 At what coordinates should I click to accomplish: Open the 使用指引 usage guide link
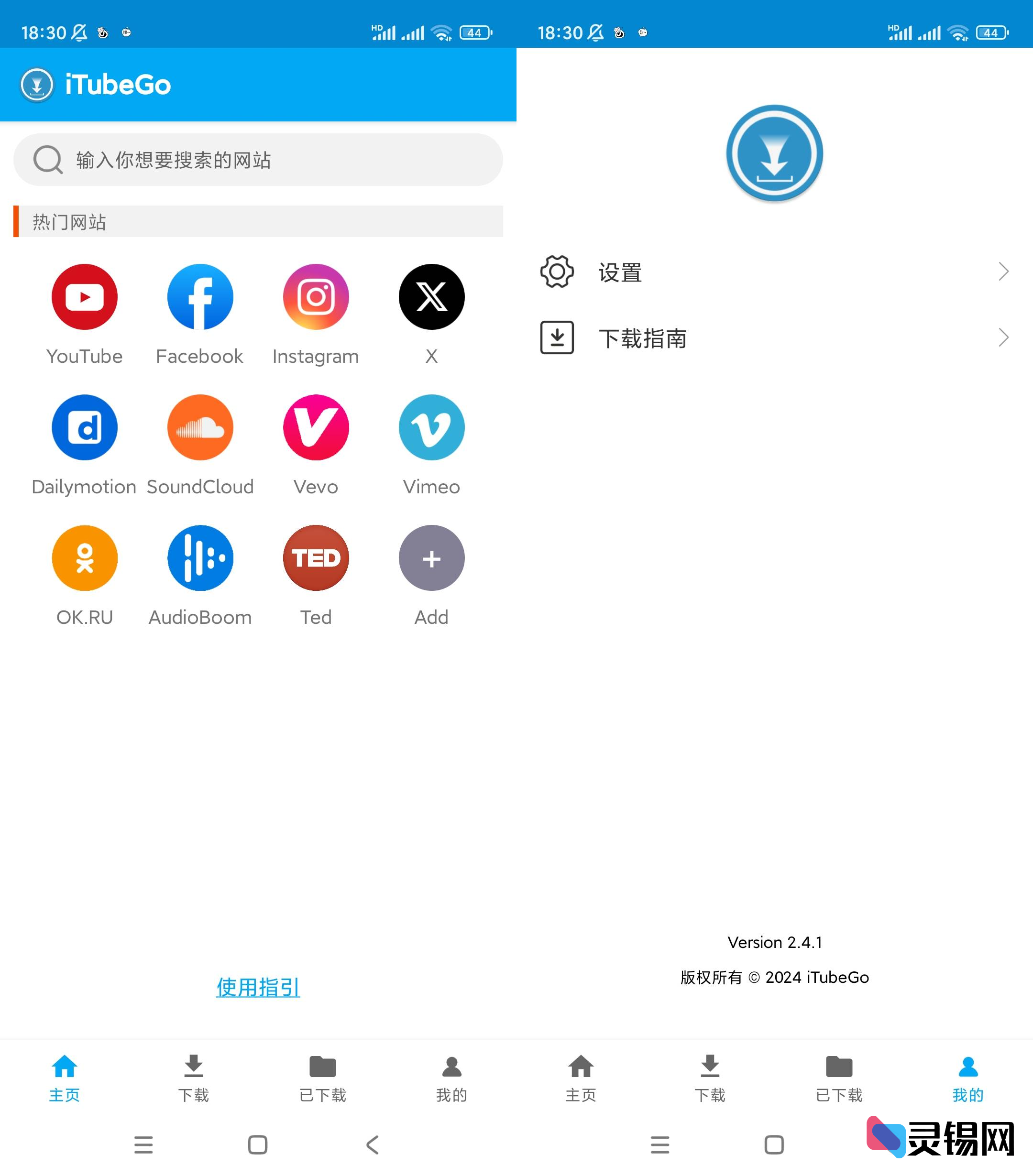(x=258, y=986)
